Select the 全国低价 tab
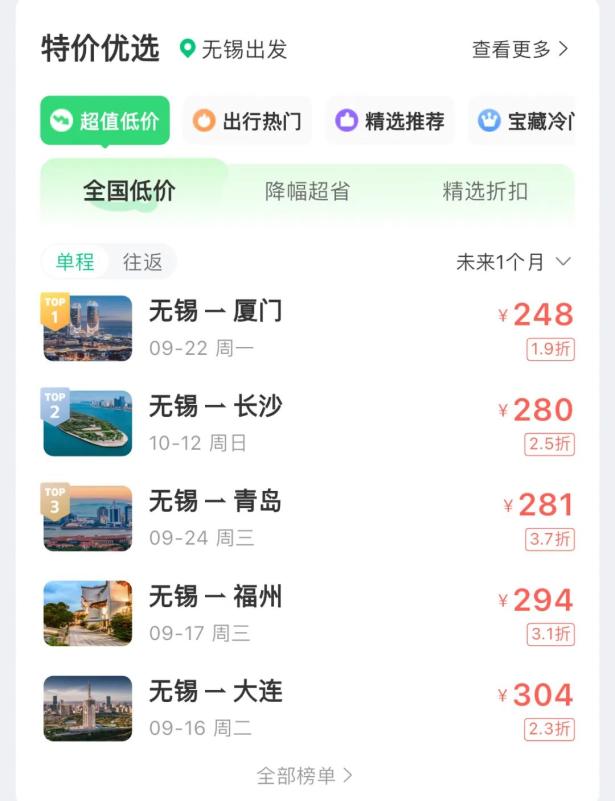The height and width of the screenshot is (801, 615). click(129, 192)
